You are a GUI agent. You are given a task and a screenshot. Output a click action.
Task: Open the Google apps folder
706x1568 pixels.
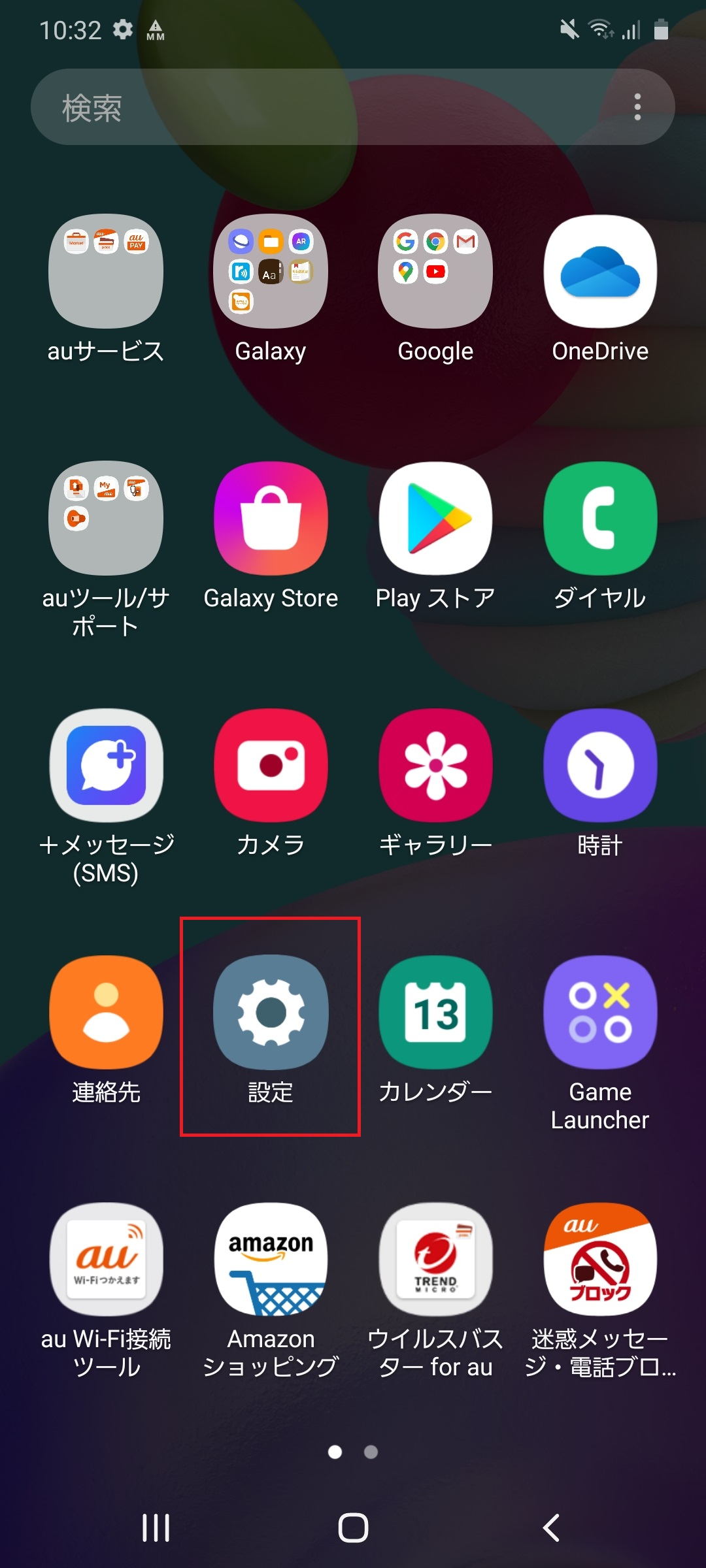click(x=435, y=271)
